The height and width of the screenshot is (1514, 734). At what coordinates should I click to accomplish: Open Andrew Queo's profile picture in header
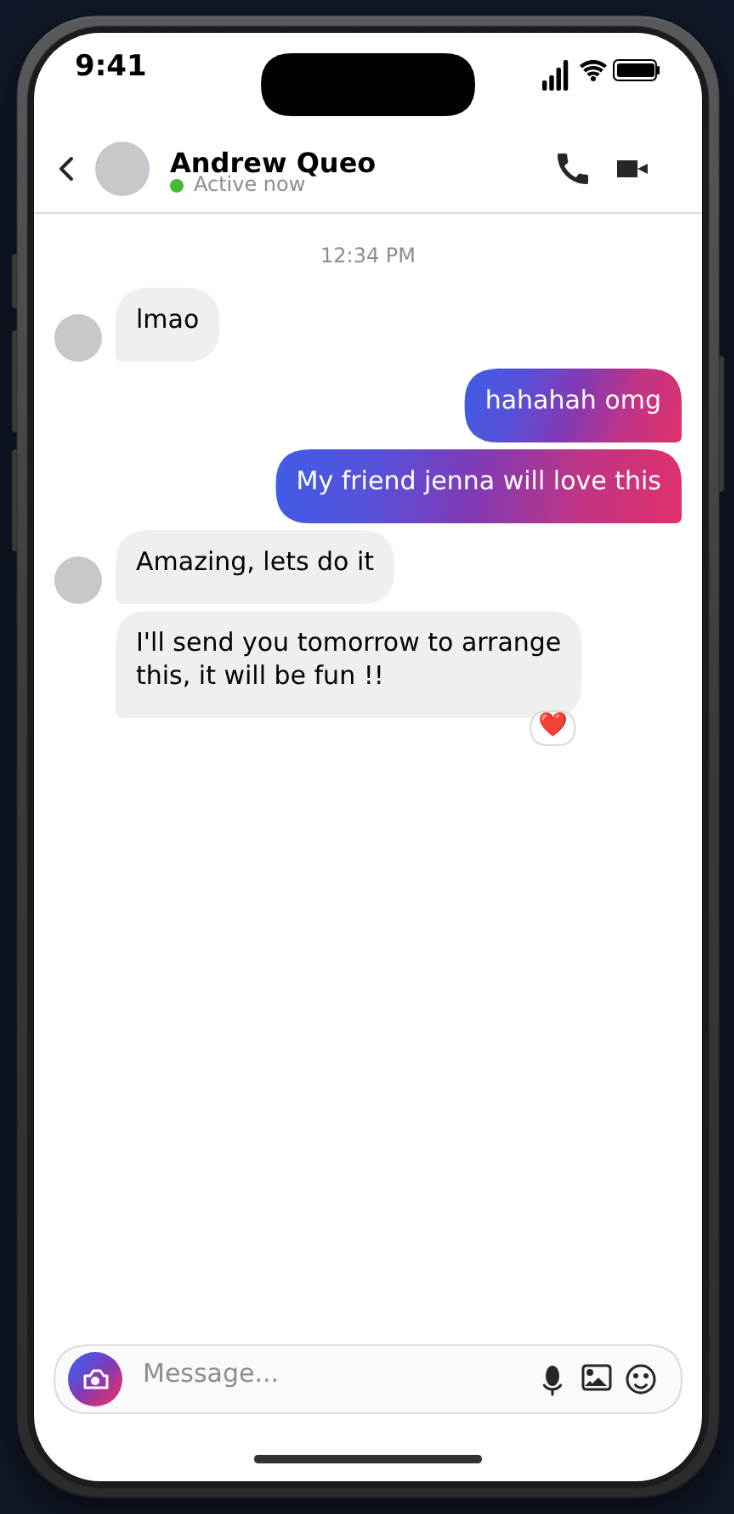click(x=122, y=169)
